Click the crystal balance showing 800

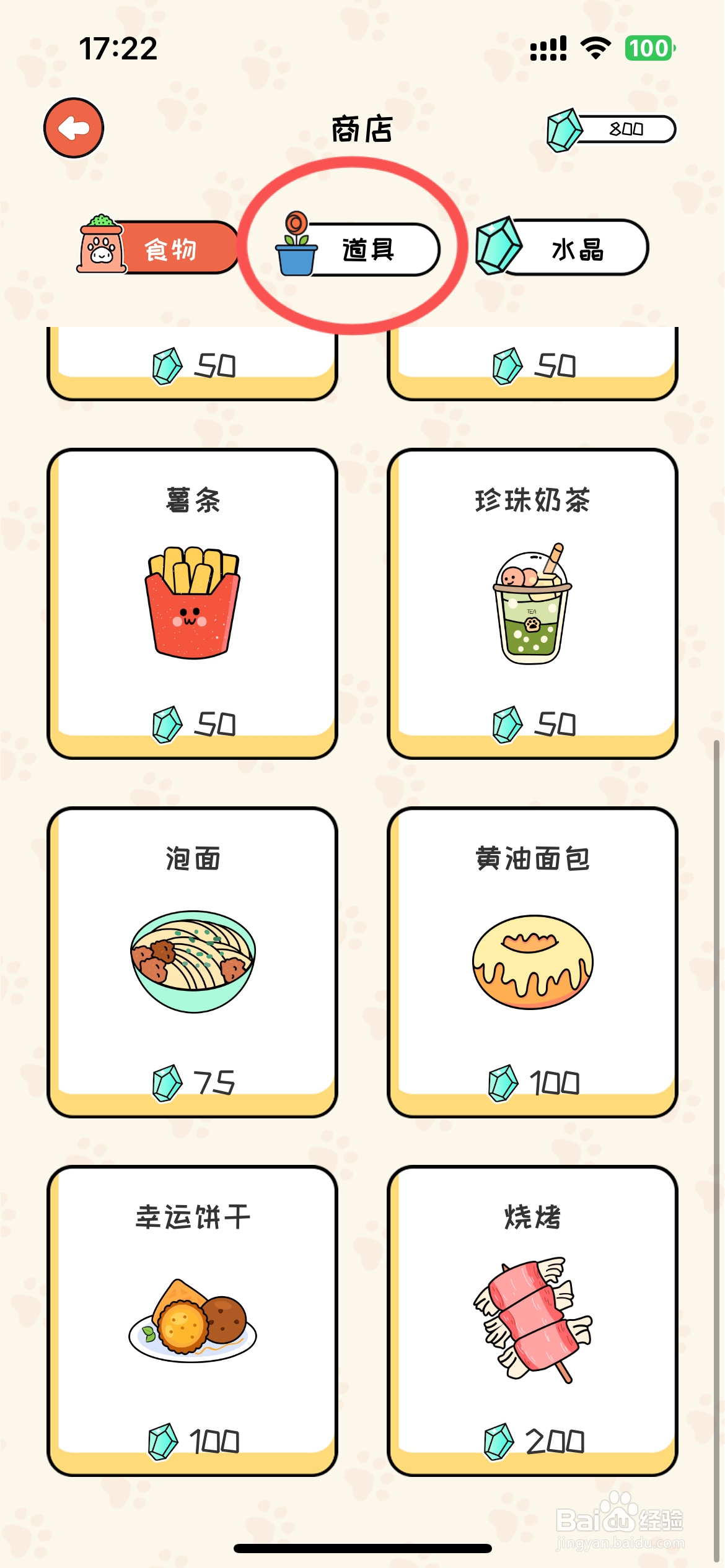(x=626, y=129)
